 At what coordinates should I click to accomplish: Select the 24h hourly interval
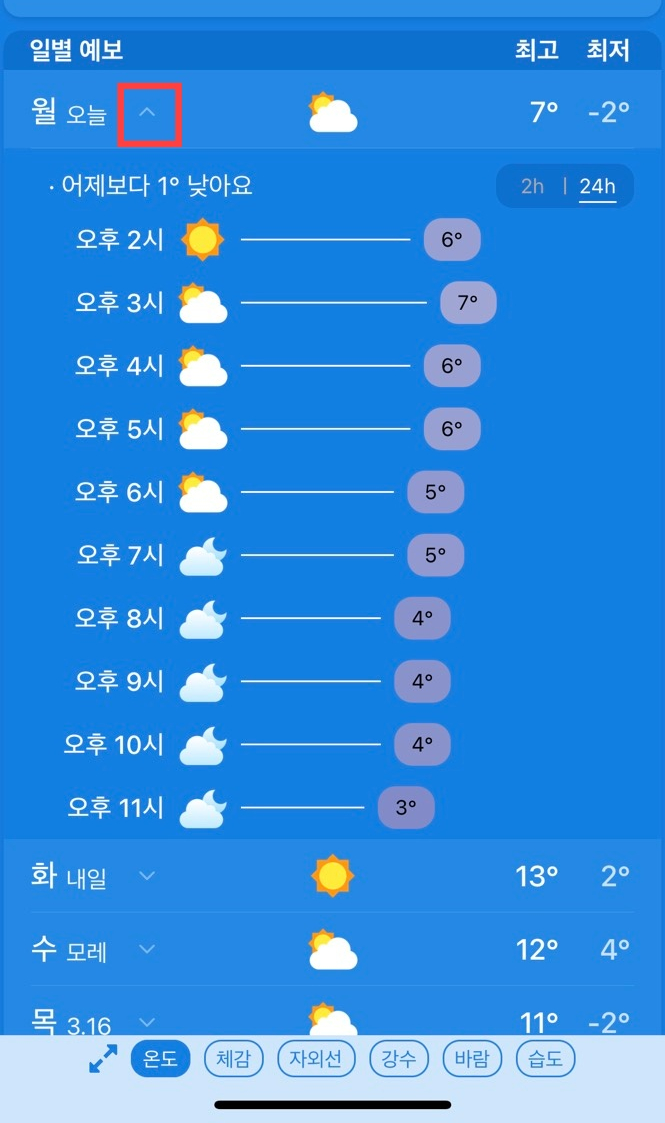tap(598, 186)
